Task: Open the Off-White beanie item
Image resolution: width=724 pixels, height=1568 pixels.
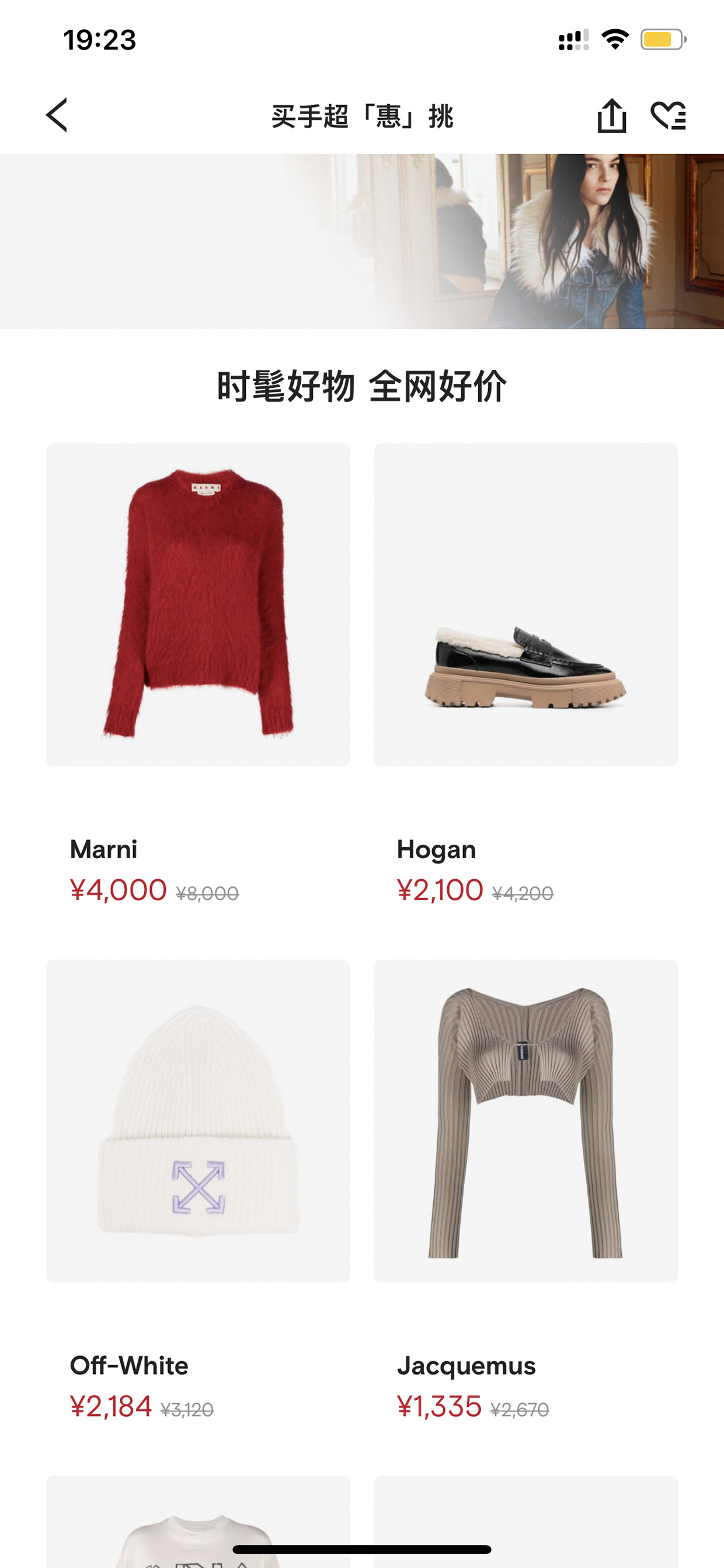Action: tap(199, 1121)
